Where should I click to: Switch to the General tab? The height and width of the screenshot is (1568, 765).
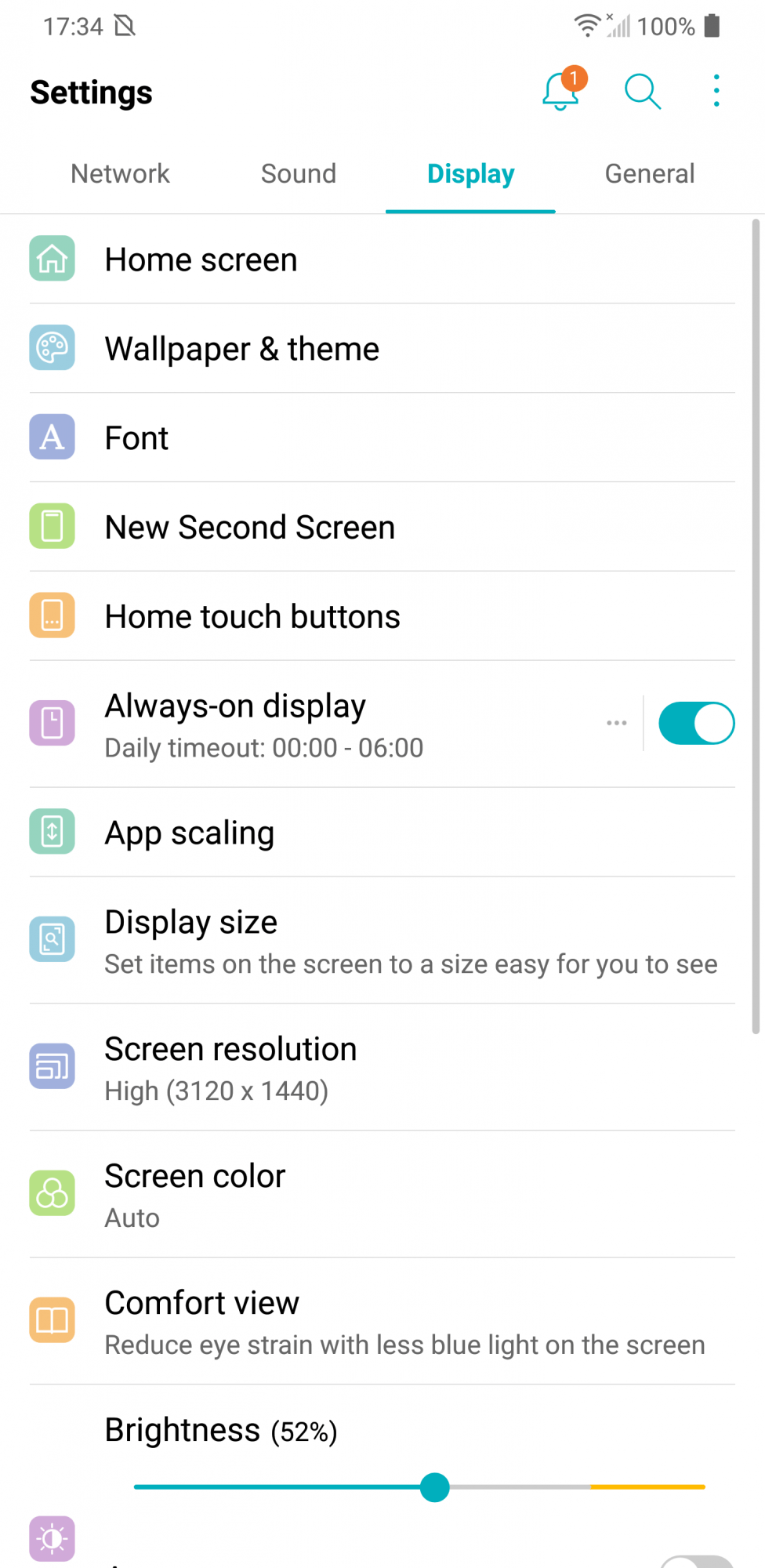tap(649, 174)
